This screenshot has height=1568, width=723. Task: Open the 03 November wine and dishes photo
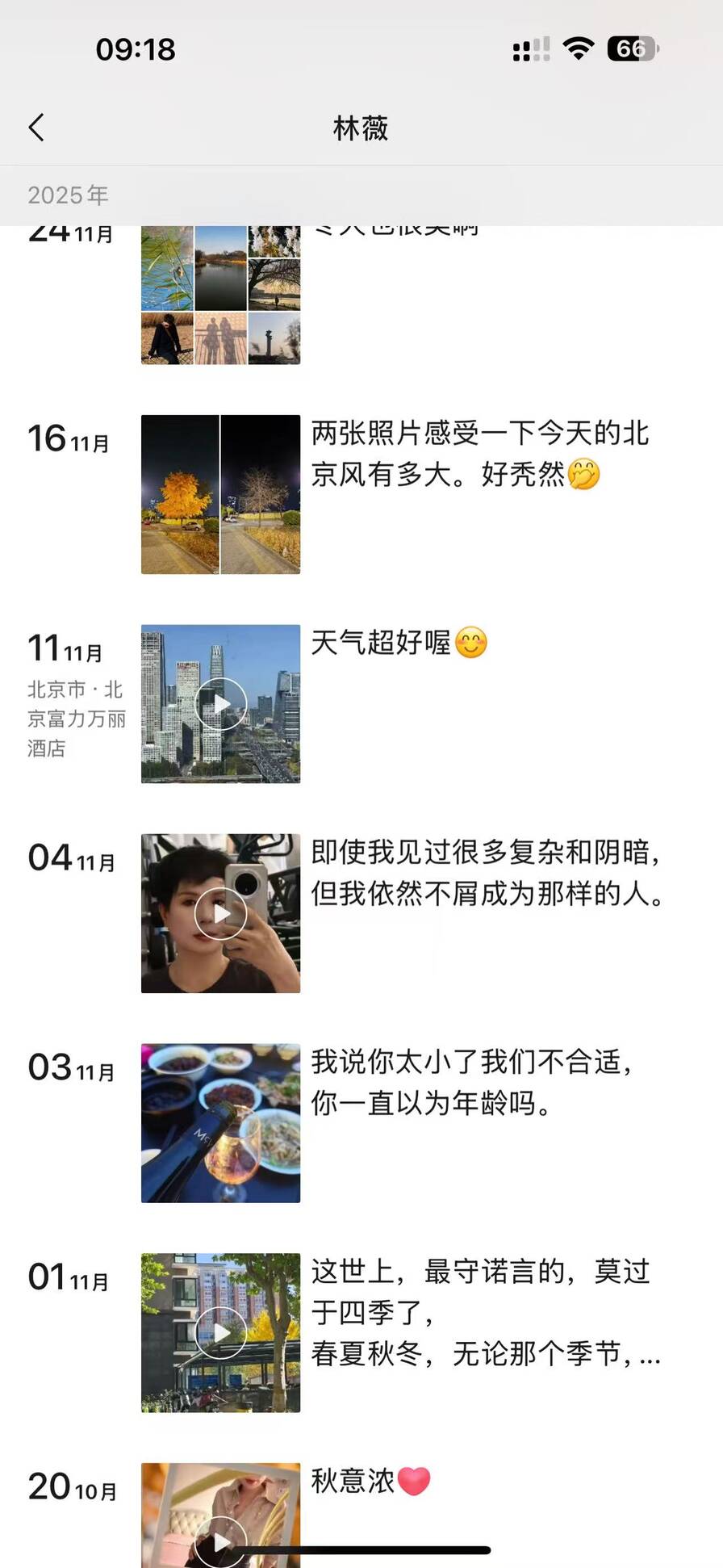(x=220, y=1123)
